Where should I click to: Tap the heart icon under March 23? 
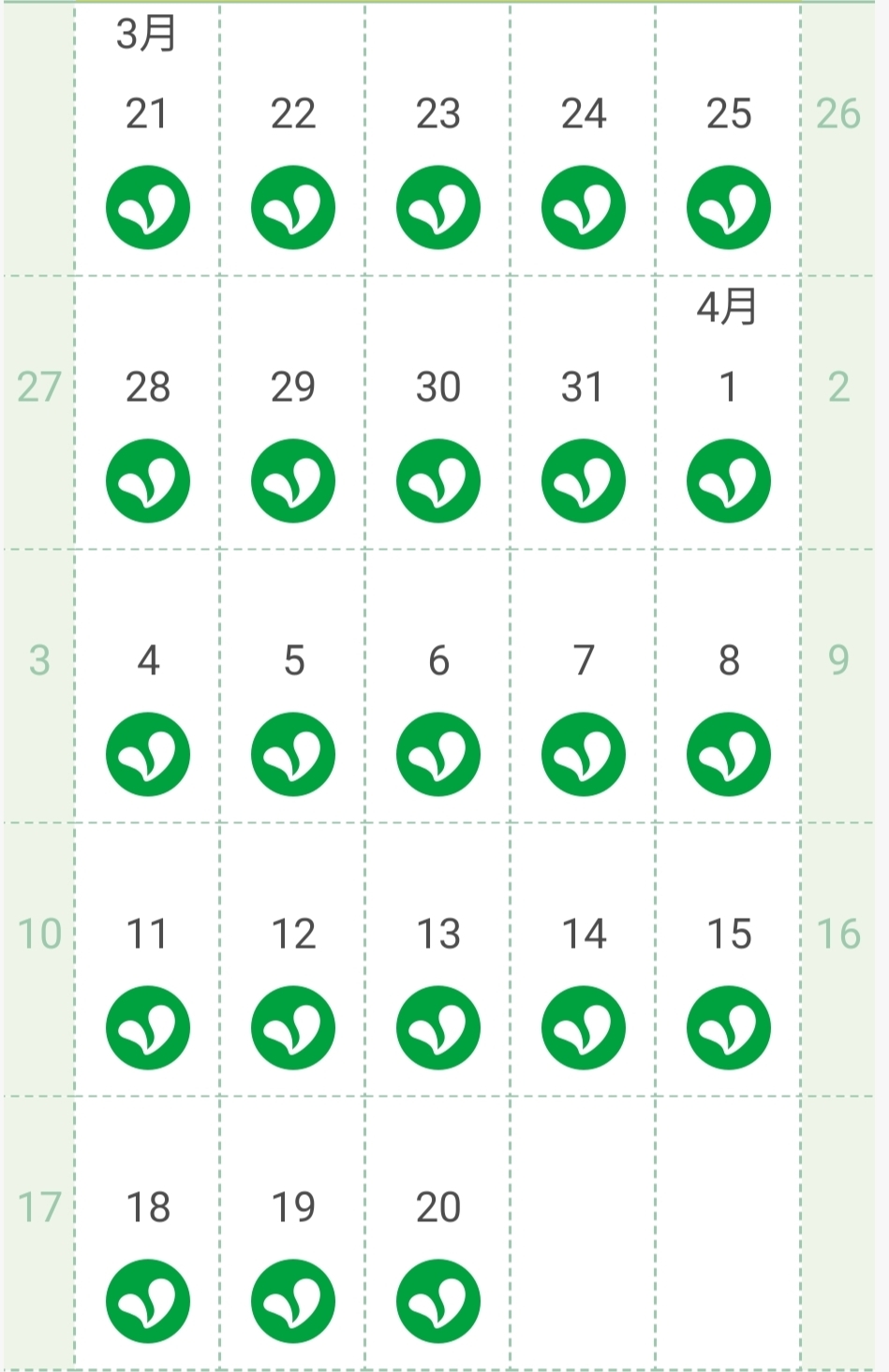tap(438, 207)
